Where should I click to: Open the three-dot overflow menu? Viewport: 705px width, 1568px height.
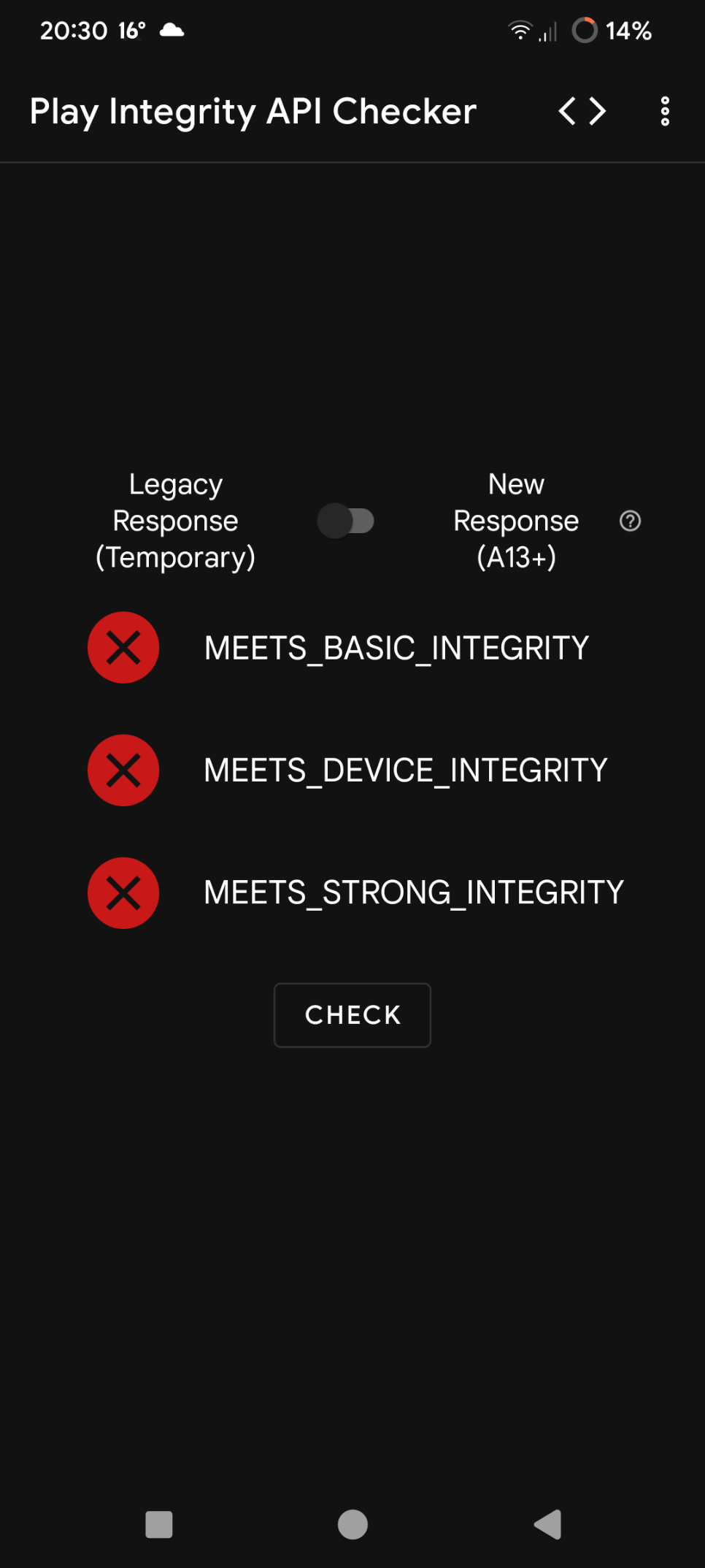tap(665, 112)
